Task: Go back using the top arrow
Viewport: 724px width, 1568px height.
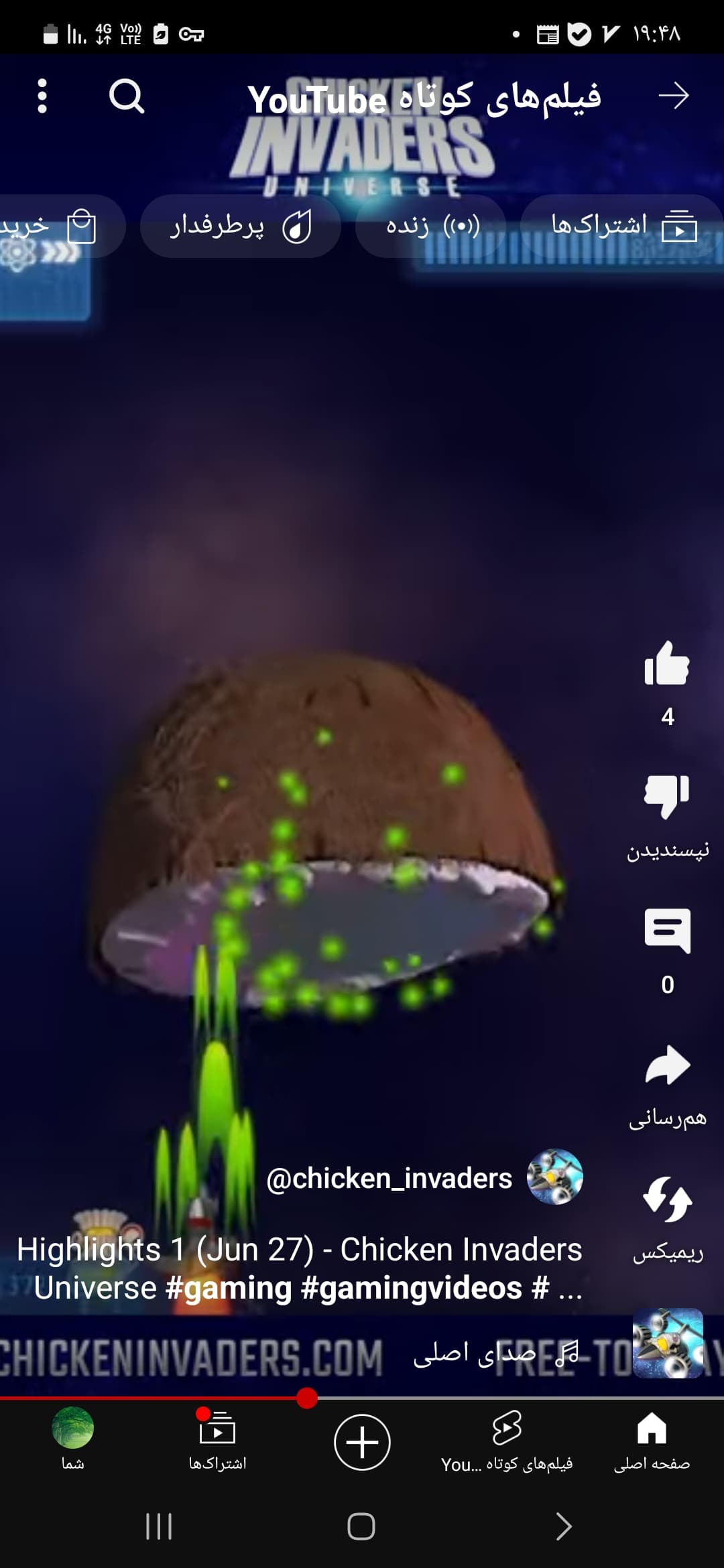Action: [x=673, y=96]
